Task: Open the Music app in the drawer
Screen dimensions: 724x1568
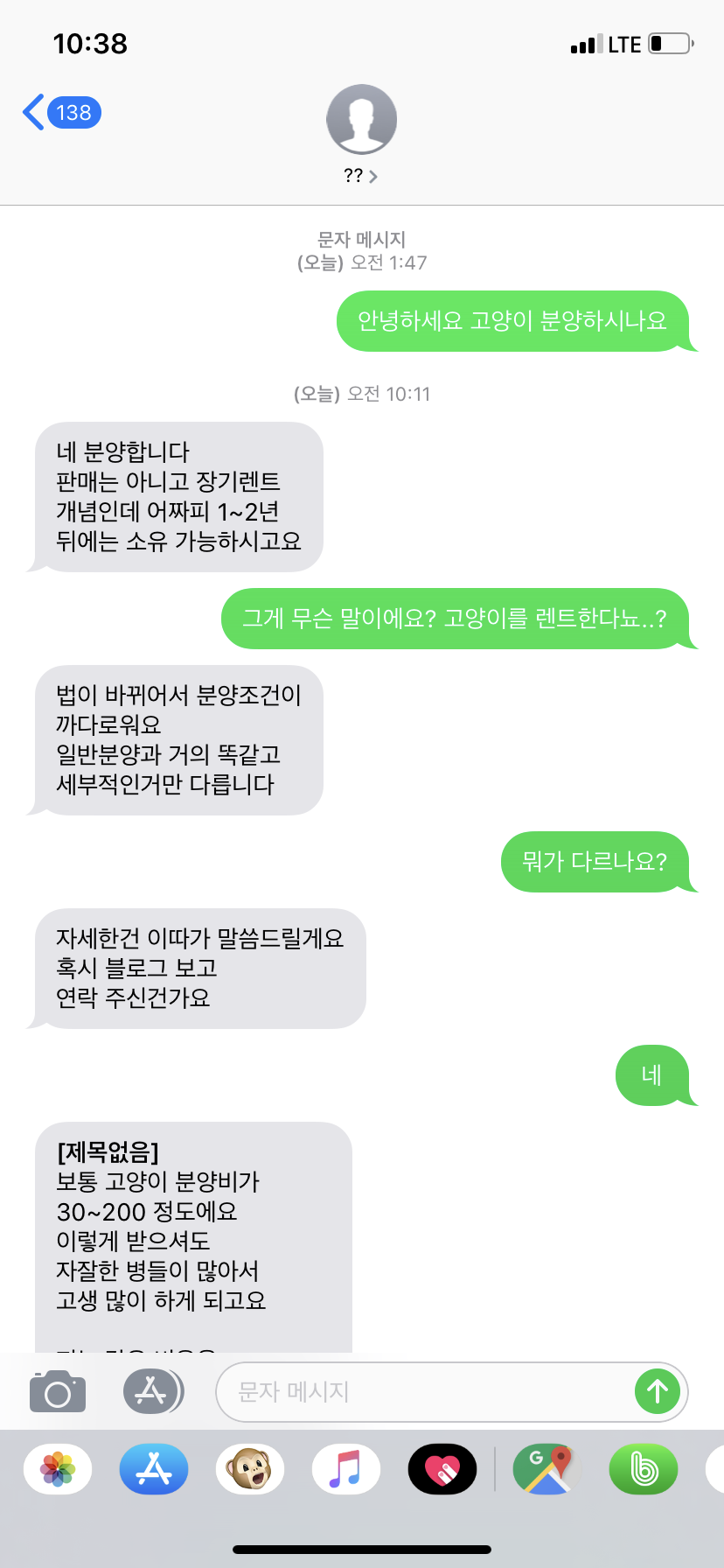Action: point(346,1469)
